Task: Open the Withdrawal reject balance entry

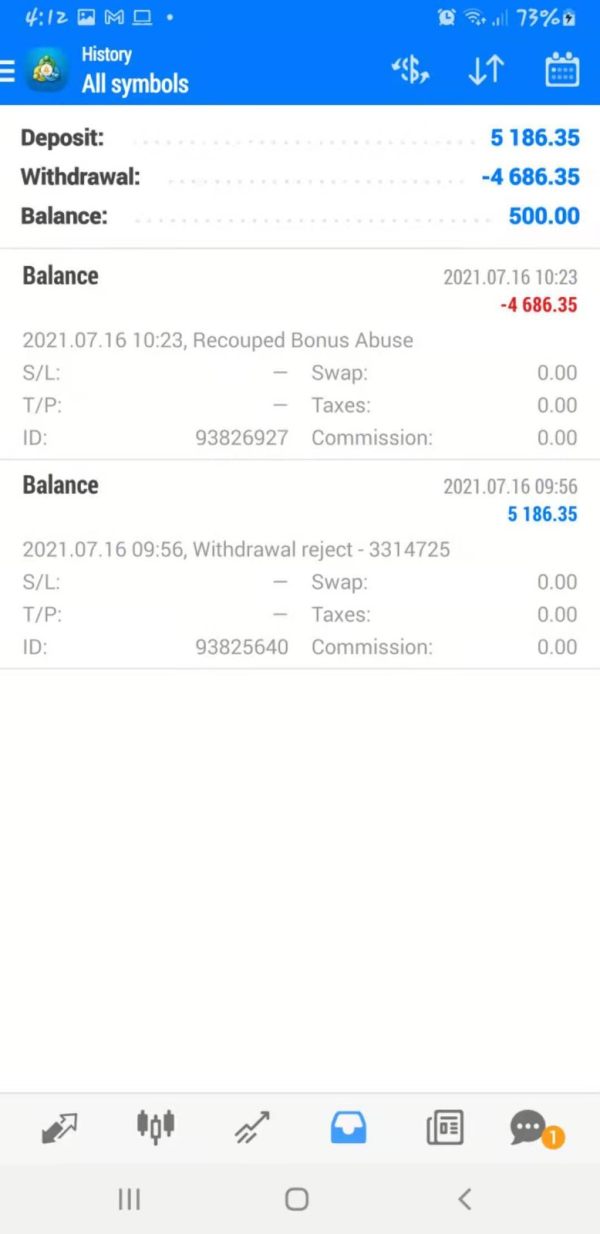Action: pyautogui.click(x=300, y=564)
